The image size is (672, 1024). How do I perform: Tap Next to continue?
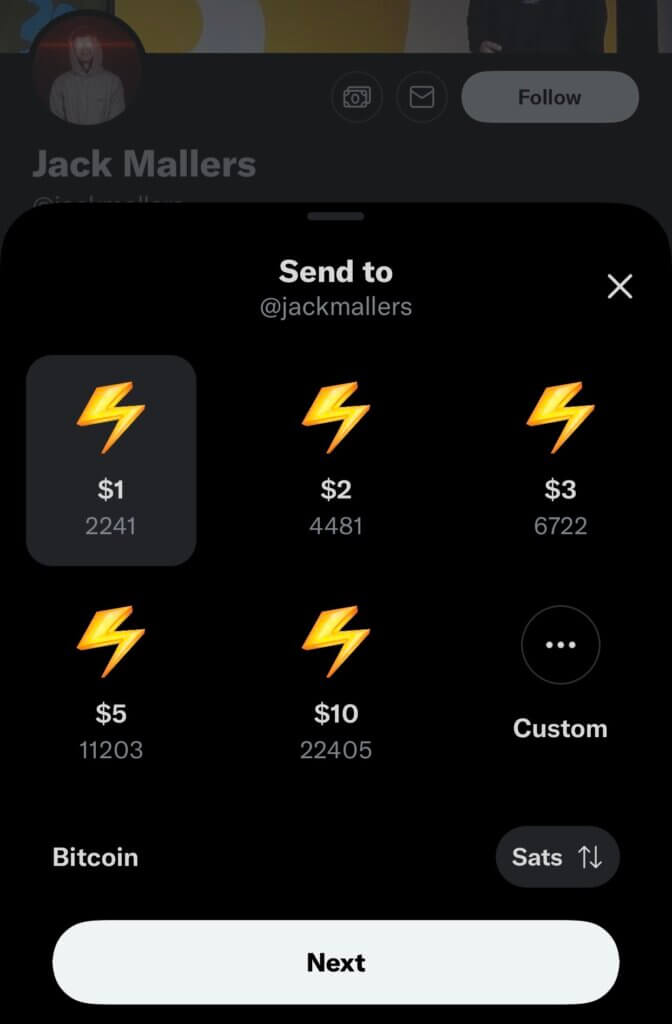tap(336, 962)
